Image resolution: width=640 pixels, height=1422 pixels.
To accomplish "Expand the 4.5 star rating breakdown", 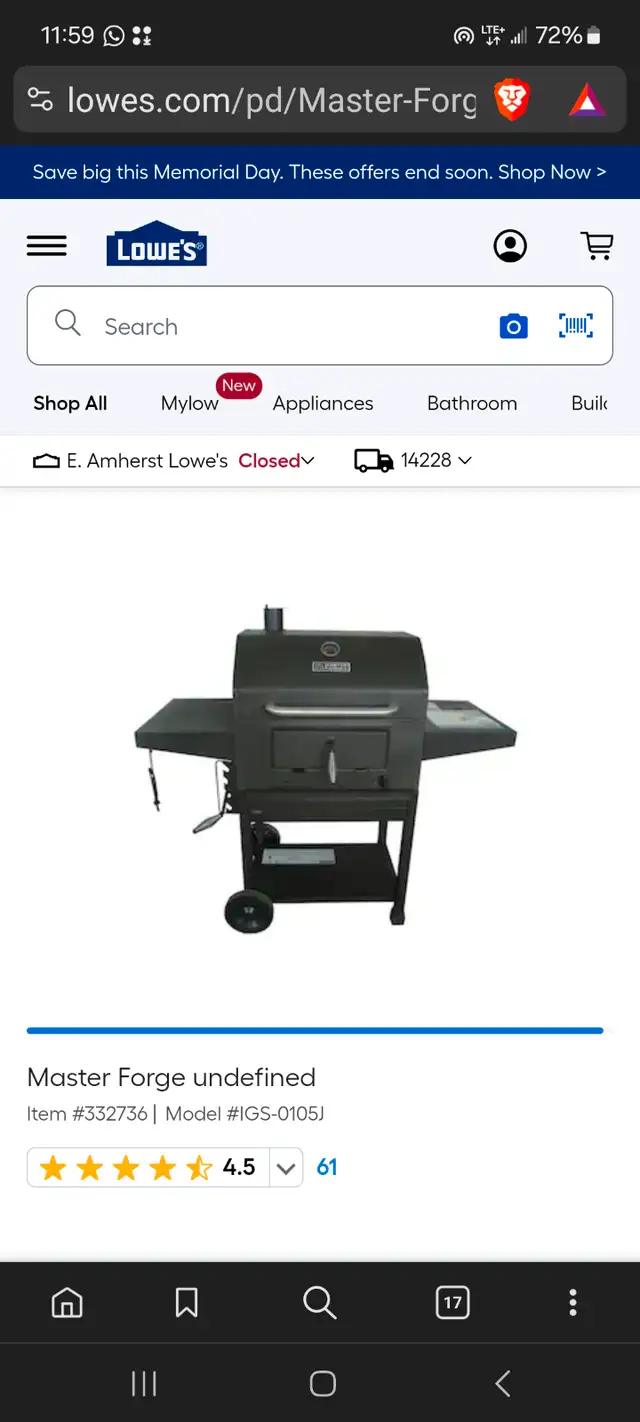I will point(285,1168).
